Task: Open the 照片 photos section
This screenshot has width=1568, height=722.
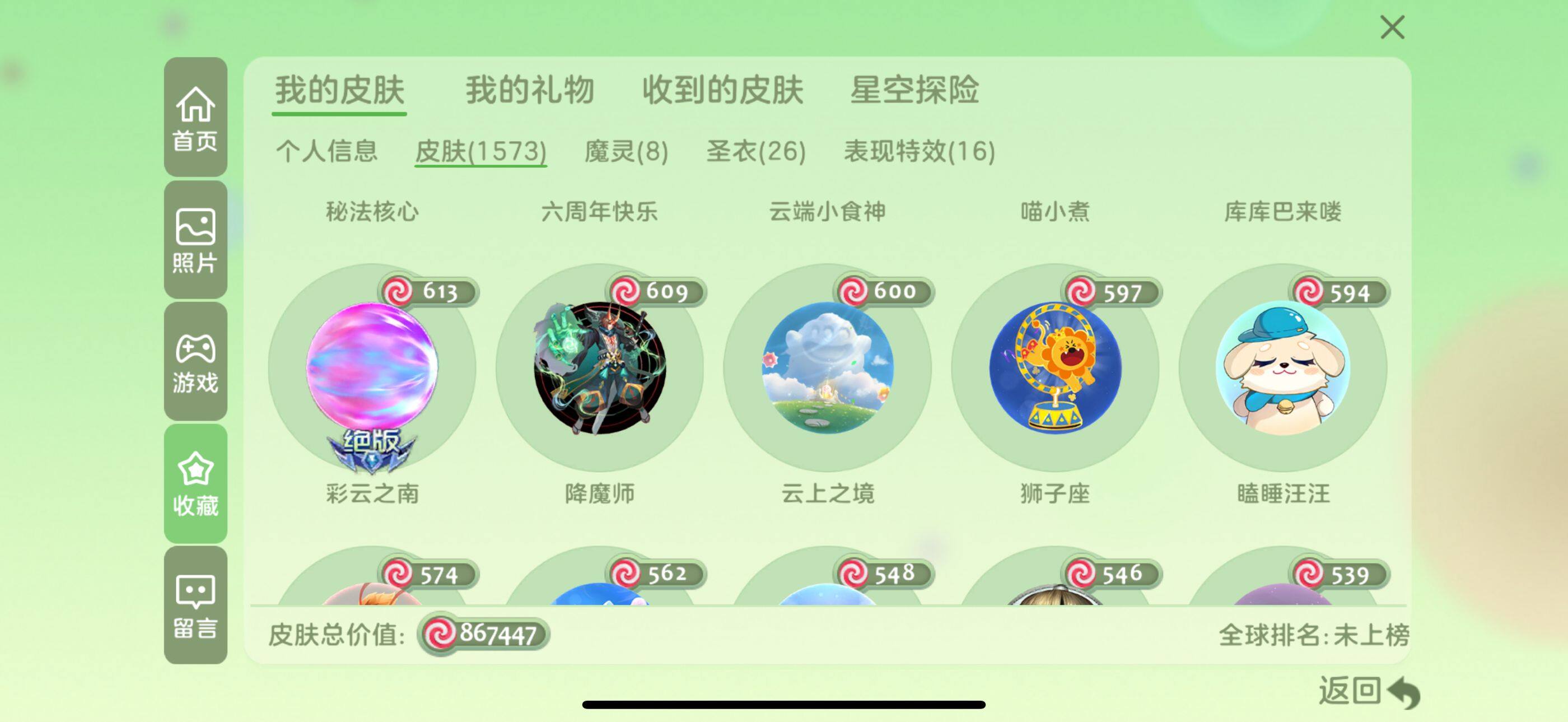Action: 195,240
